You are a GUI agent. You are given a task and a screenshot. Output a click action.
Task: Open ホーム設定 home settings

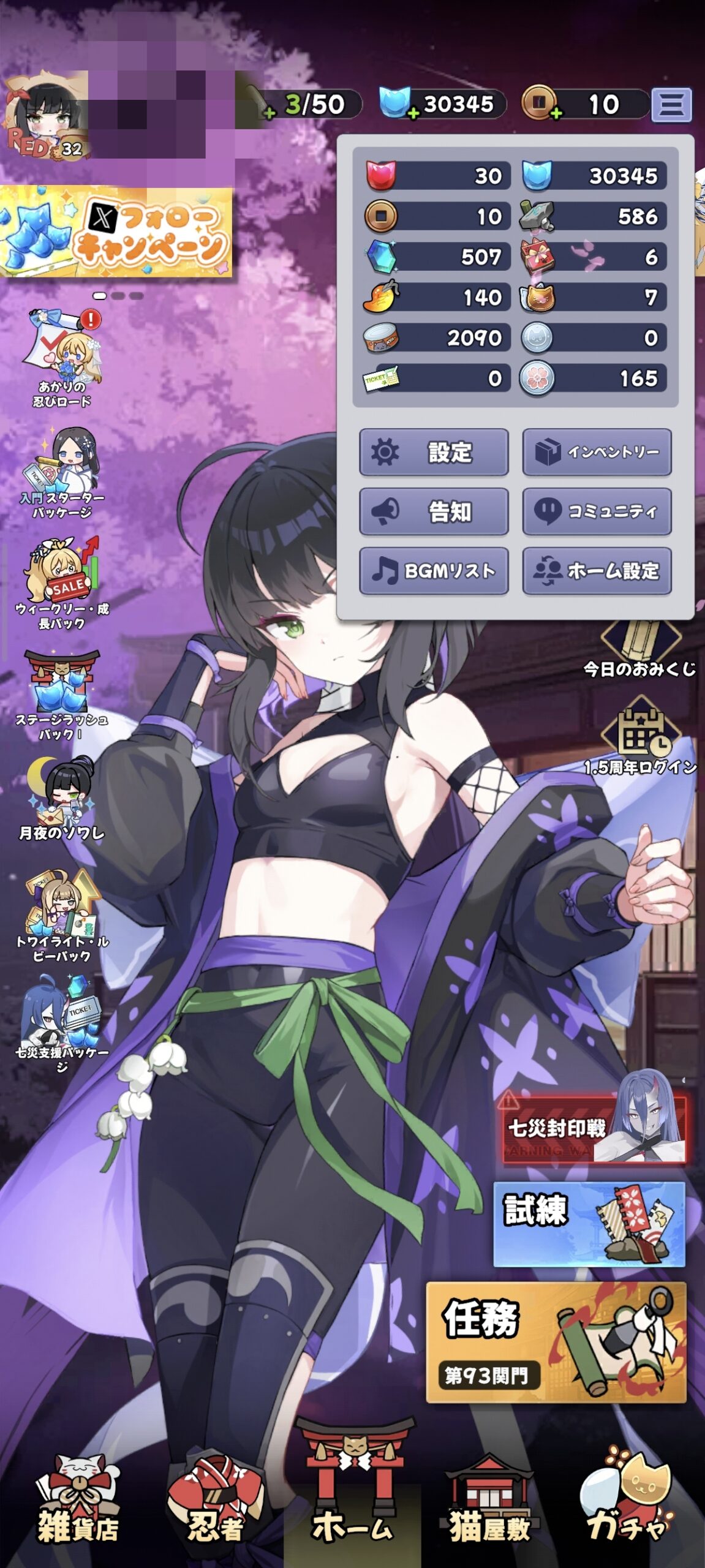click(597, 571)
